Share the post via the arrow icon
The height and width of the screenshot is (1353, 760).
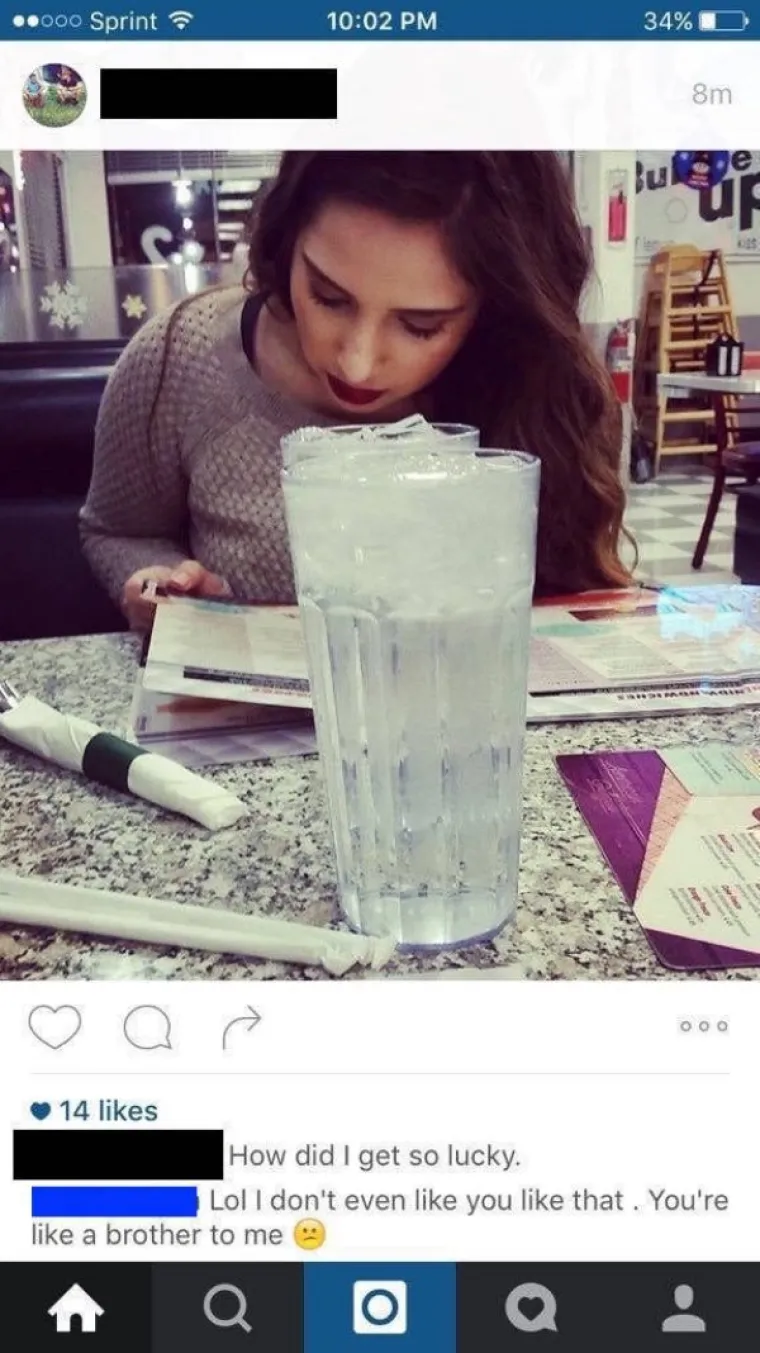pyautogui.click(x=241, y=1026)
